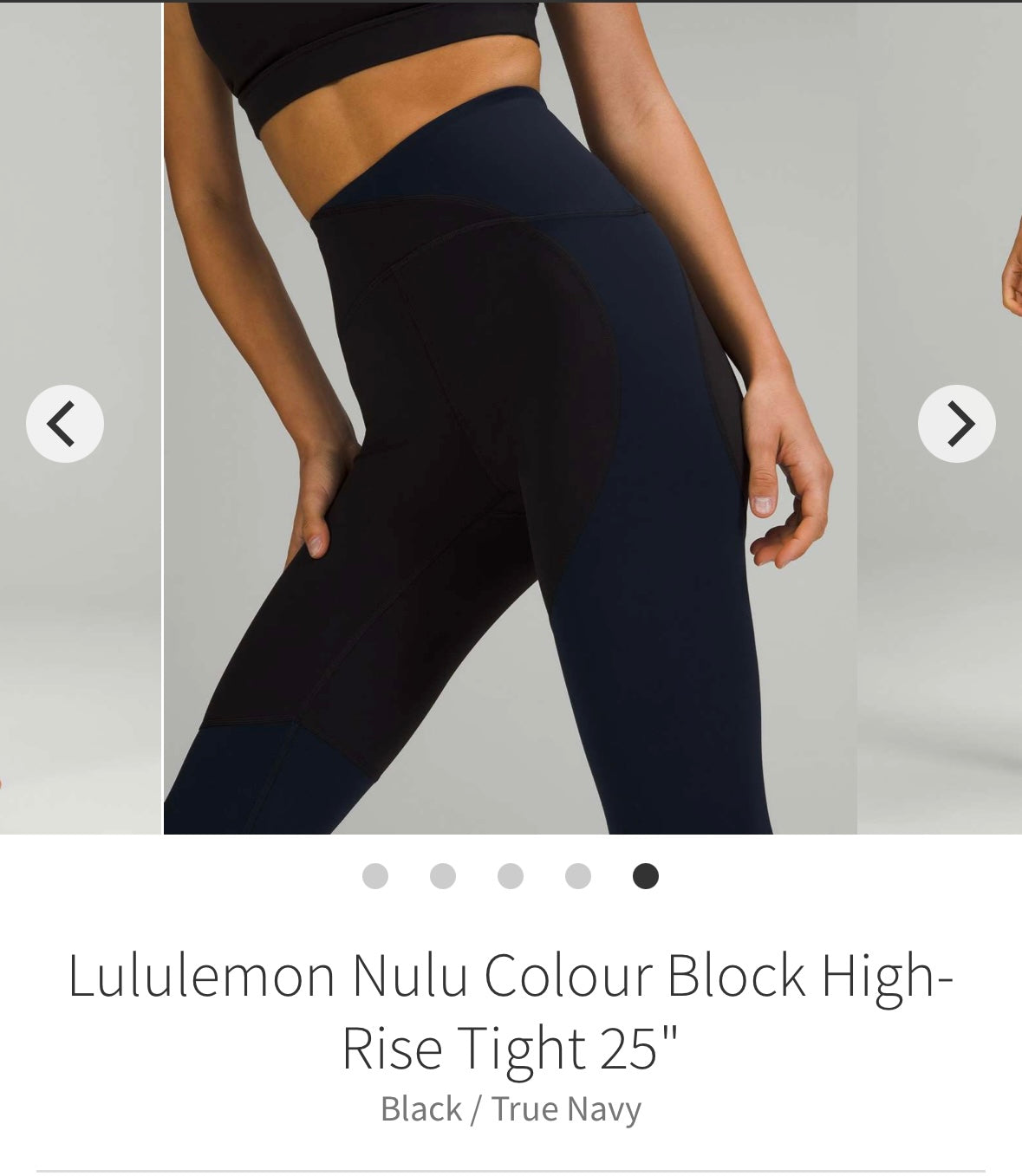Click the right-pointing chevron in the circle
This screenshot has height=1176, width=1022.
click(x=957, y=423)
